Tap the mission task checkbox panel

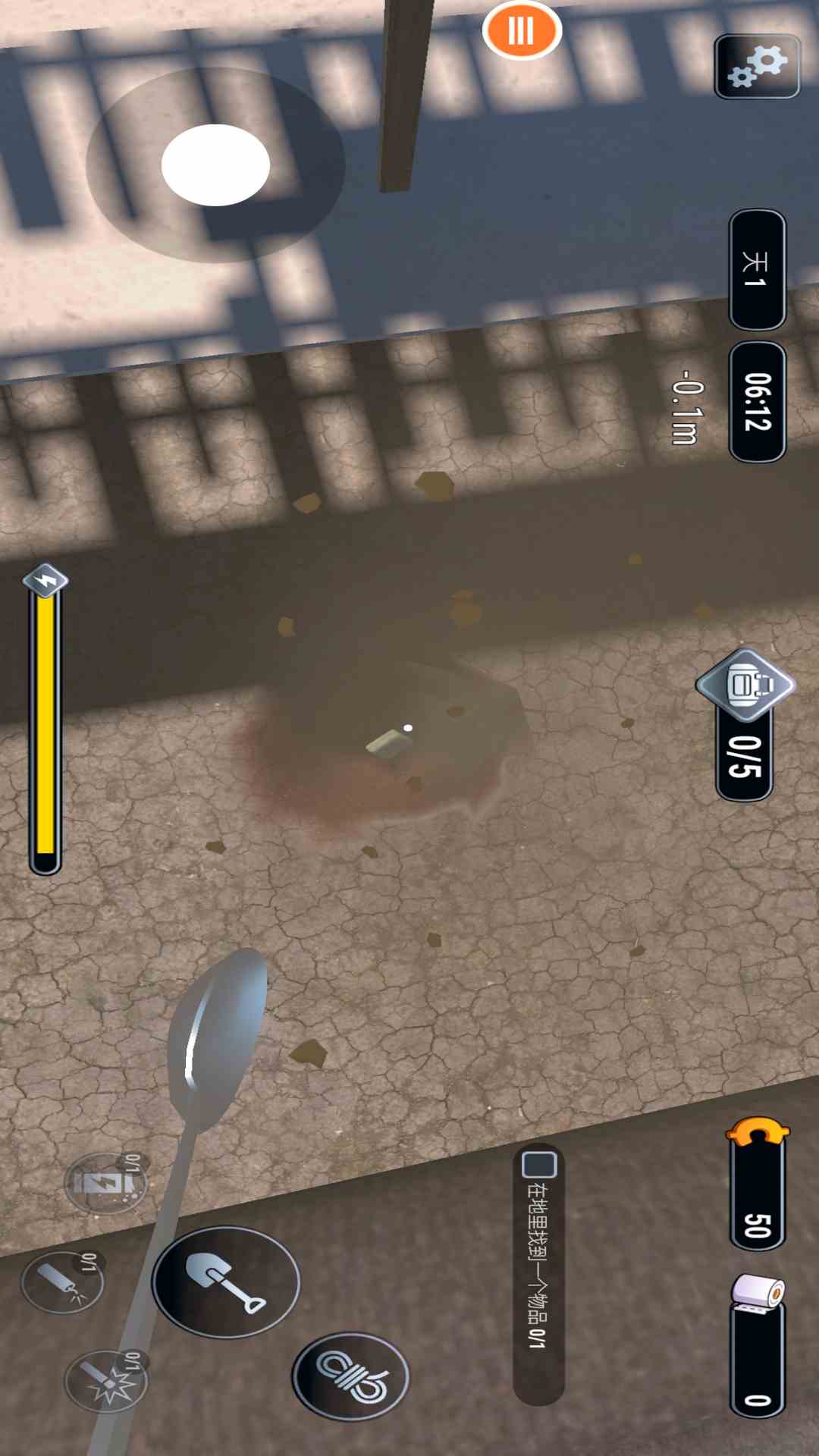coord(538,1274)
